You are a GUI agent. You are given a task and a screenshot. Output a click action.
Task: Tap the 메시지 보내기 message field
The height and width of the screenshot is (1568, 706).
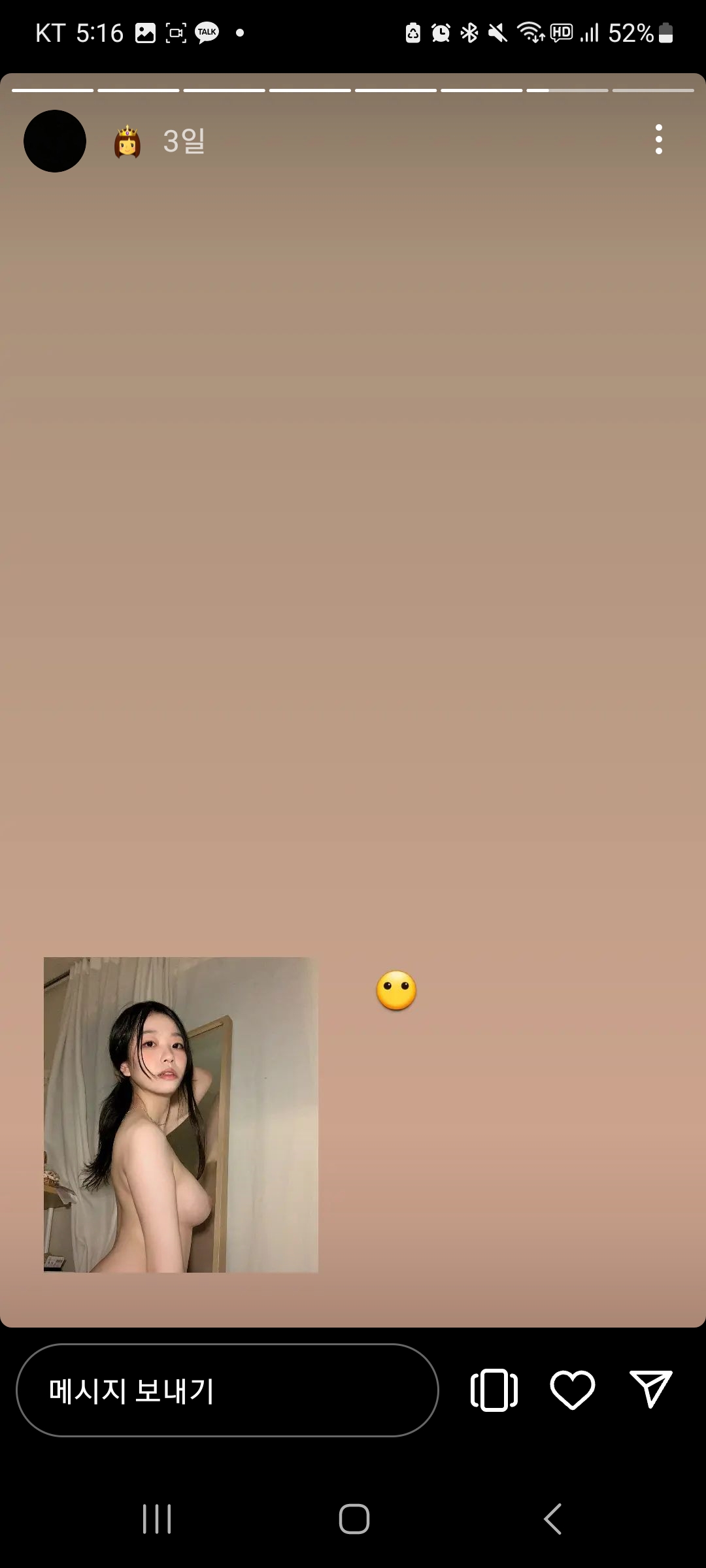pyautogui.click(x=227, y=1390)
